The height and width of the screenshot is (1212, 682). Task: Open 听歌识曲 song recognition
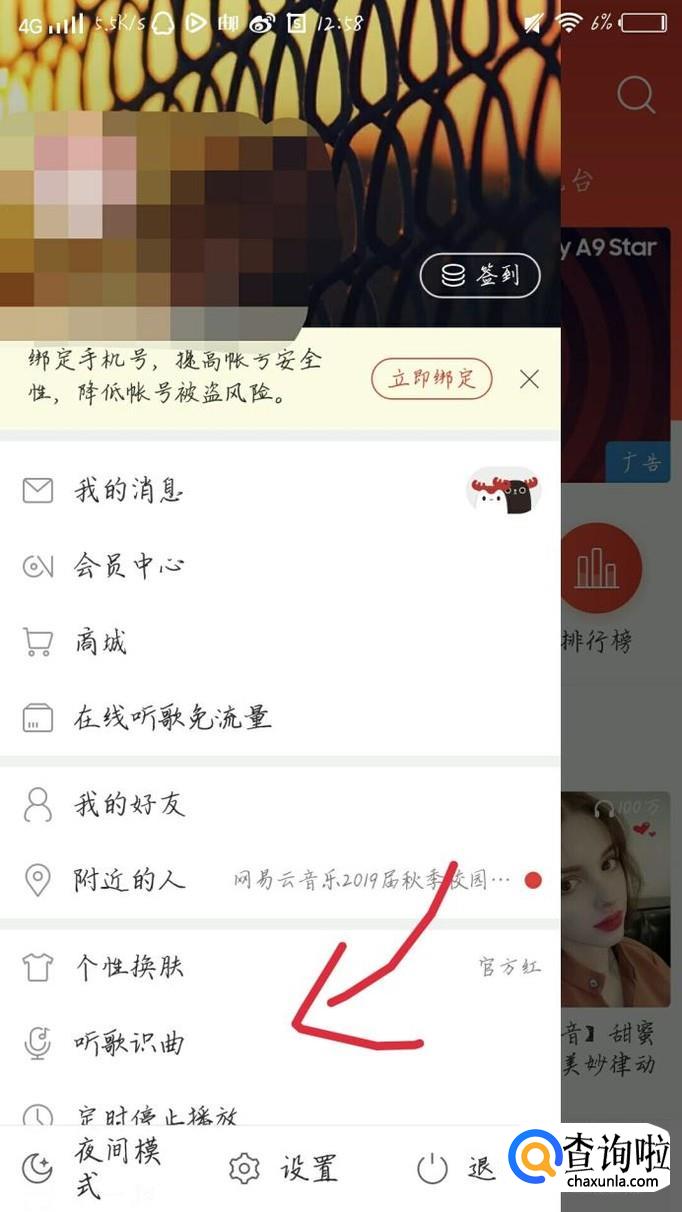(x=130, y=1043)
